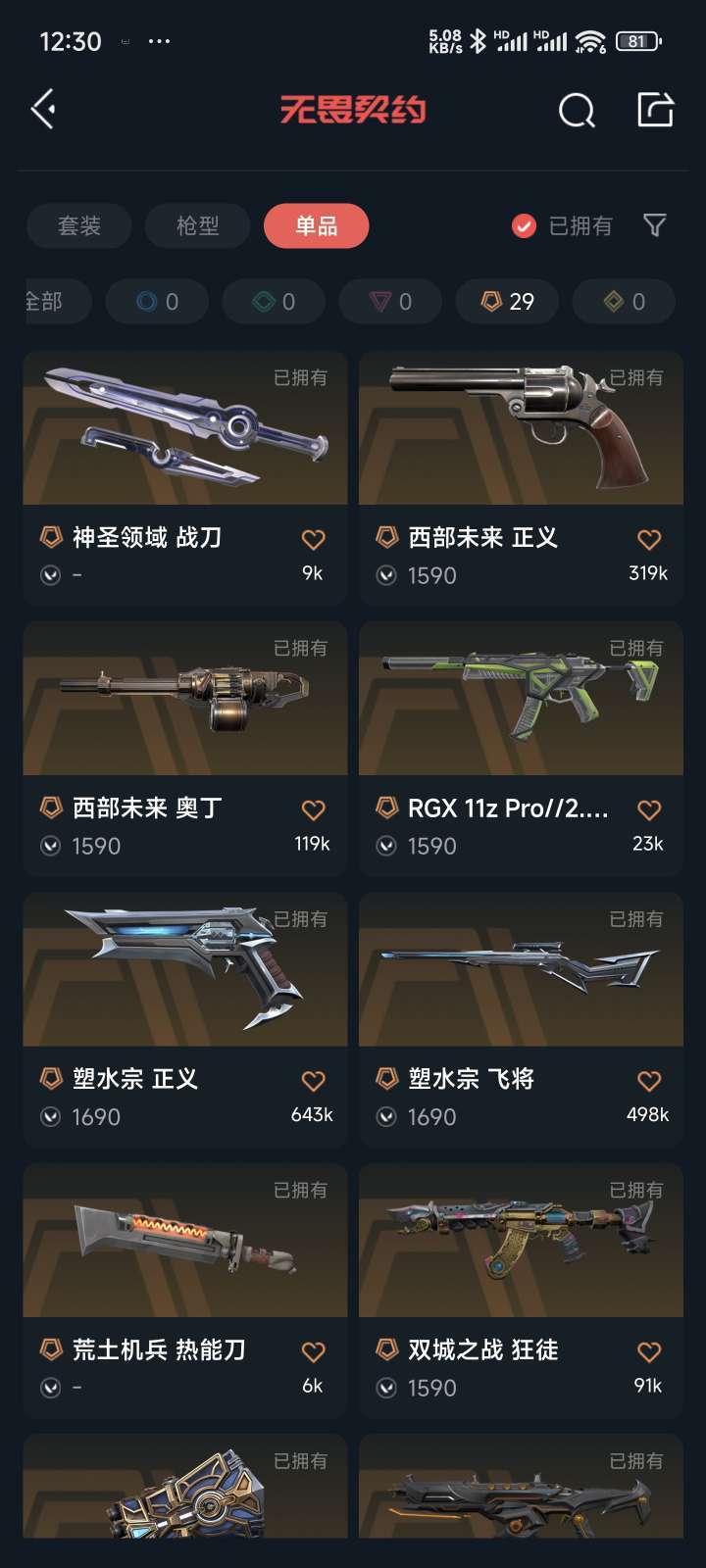The image size is (706, 1568).
Task: Open the 荒土机兵 热能刀 skin card
Action: click(185, 1291)
